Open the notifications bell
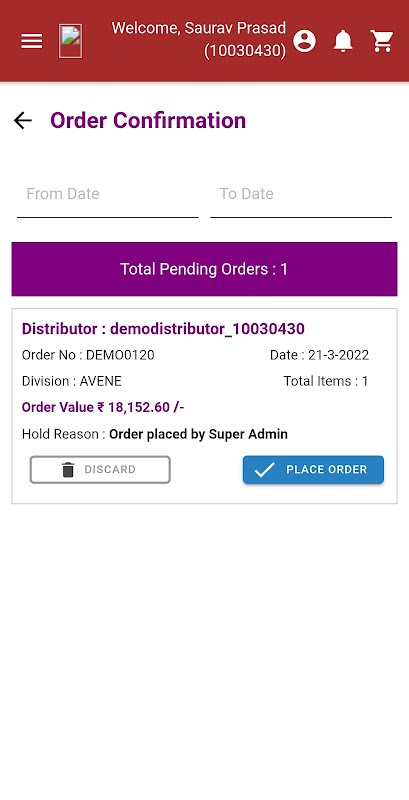 click(x=343, y=41)
